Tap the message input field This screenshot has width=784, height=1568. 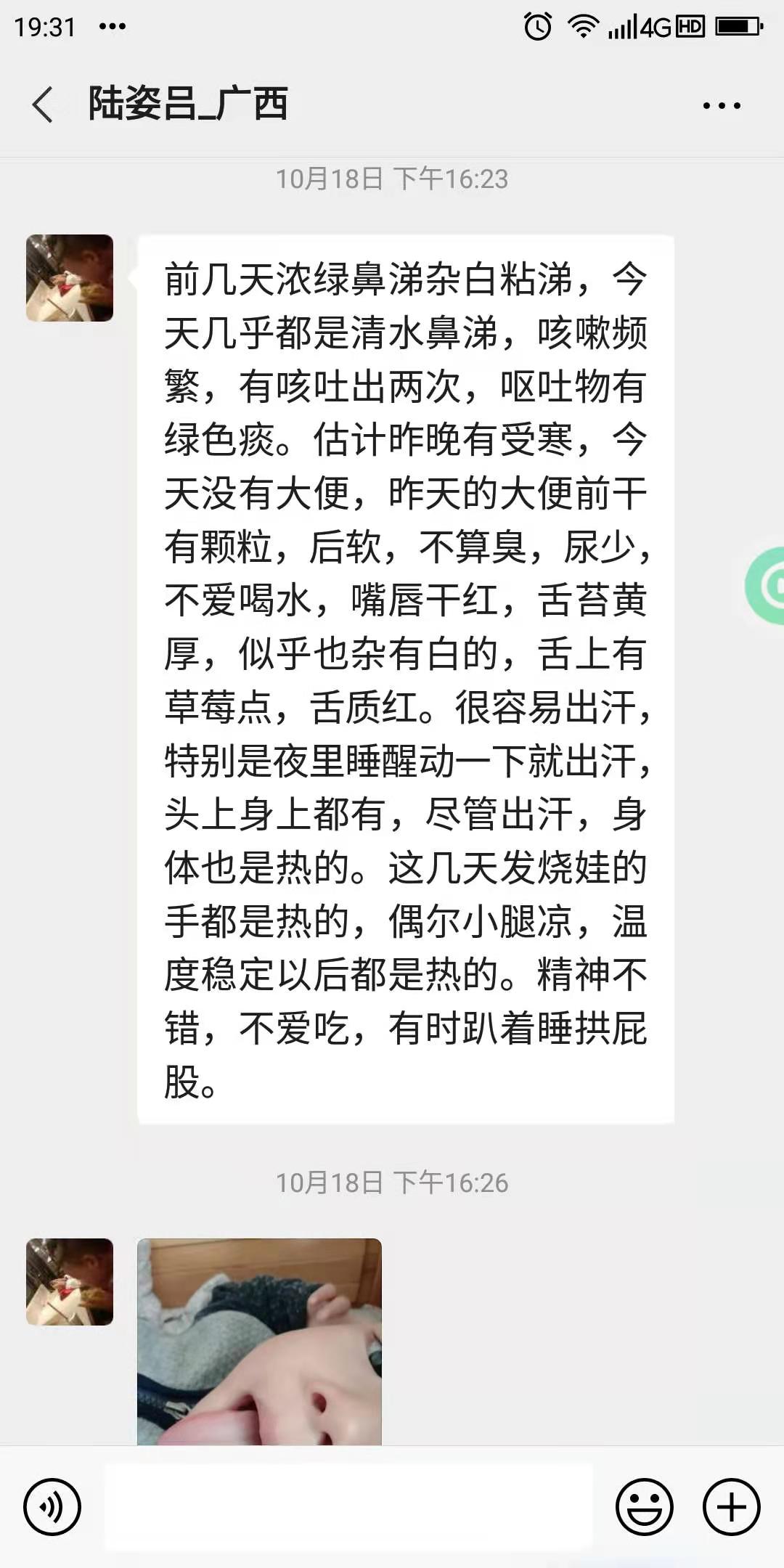[348, 1507]
